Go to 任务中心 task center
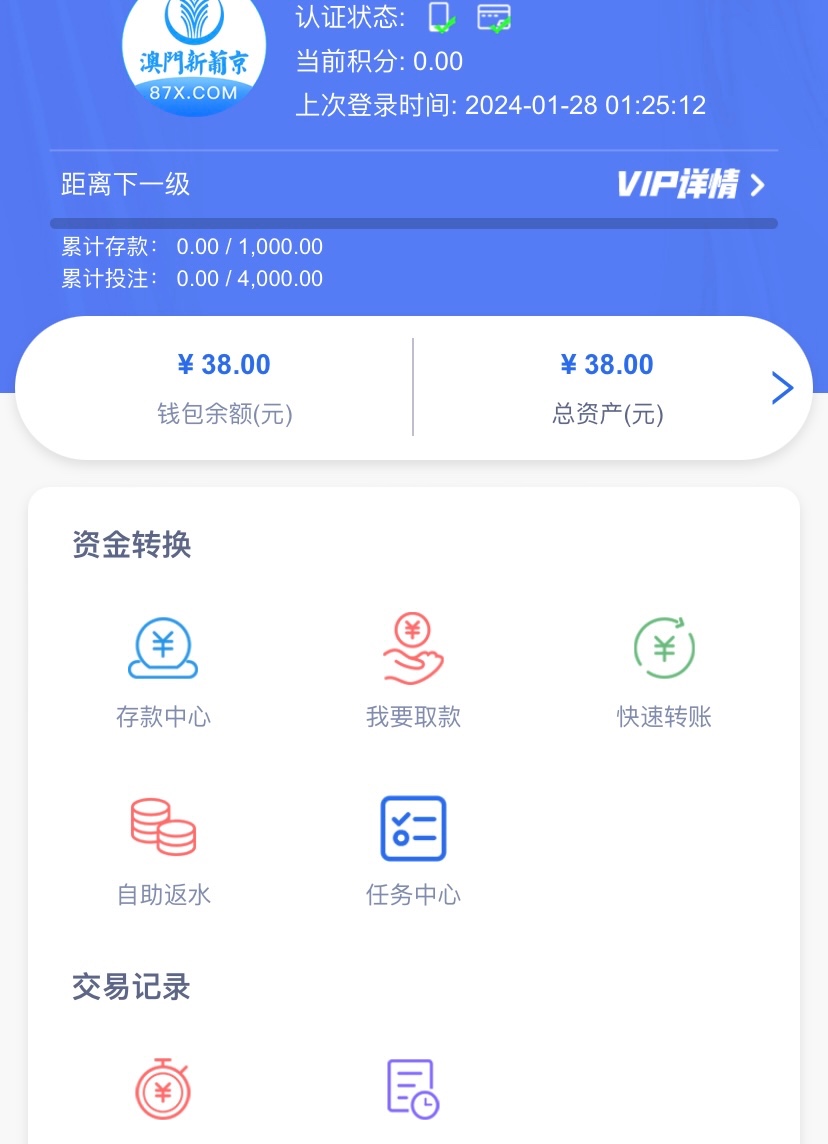This screenshot has width=828, height=1144. 413,850
